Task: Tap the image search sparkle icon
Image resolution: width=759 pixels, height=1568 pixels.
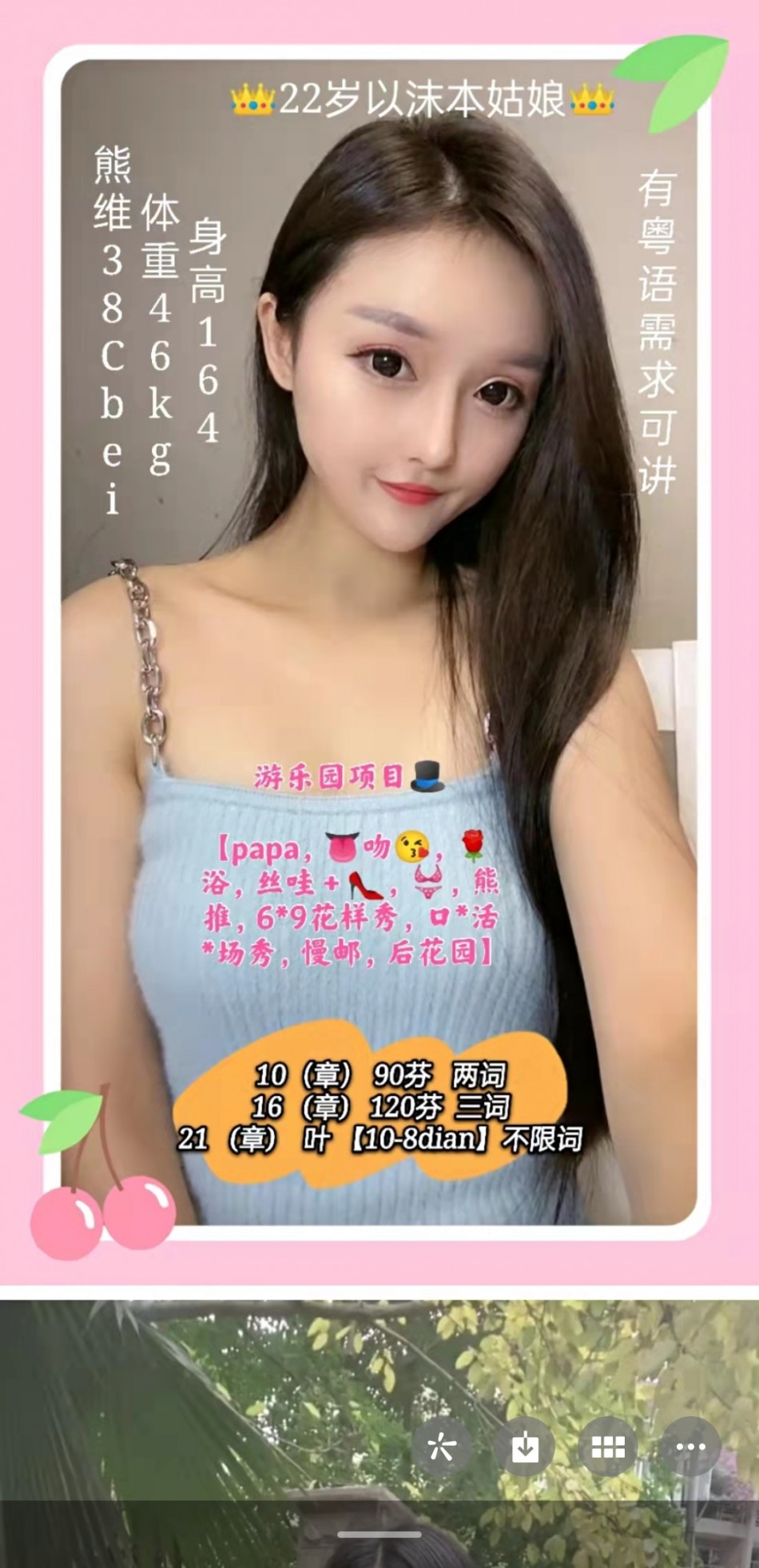Action: (x=441, y=1447)
